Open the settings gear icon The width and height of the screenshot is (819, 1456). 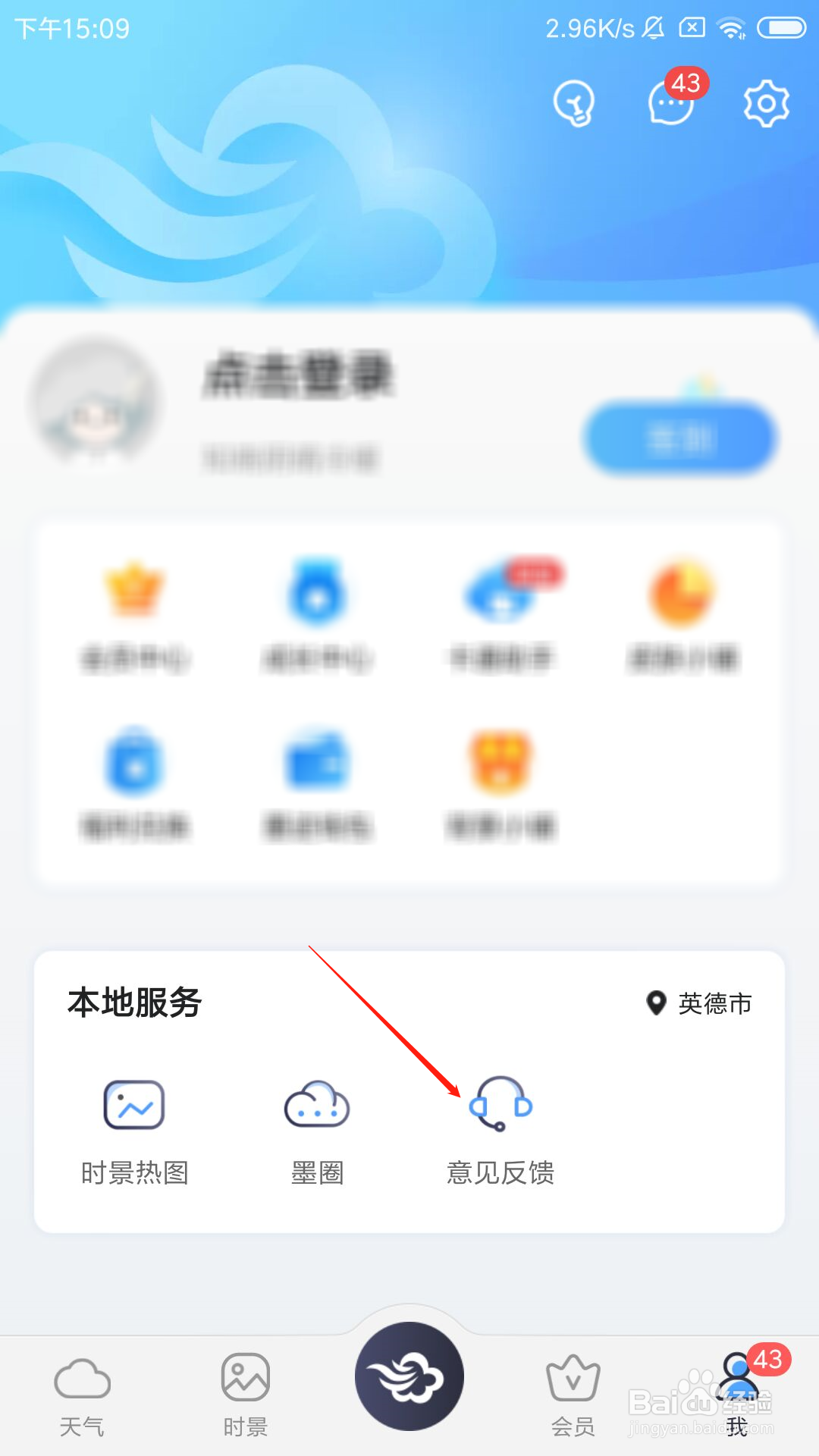point(766,103)
